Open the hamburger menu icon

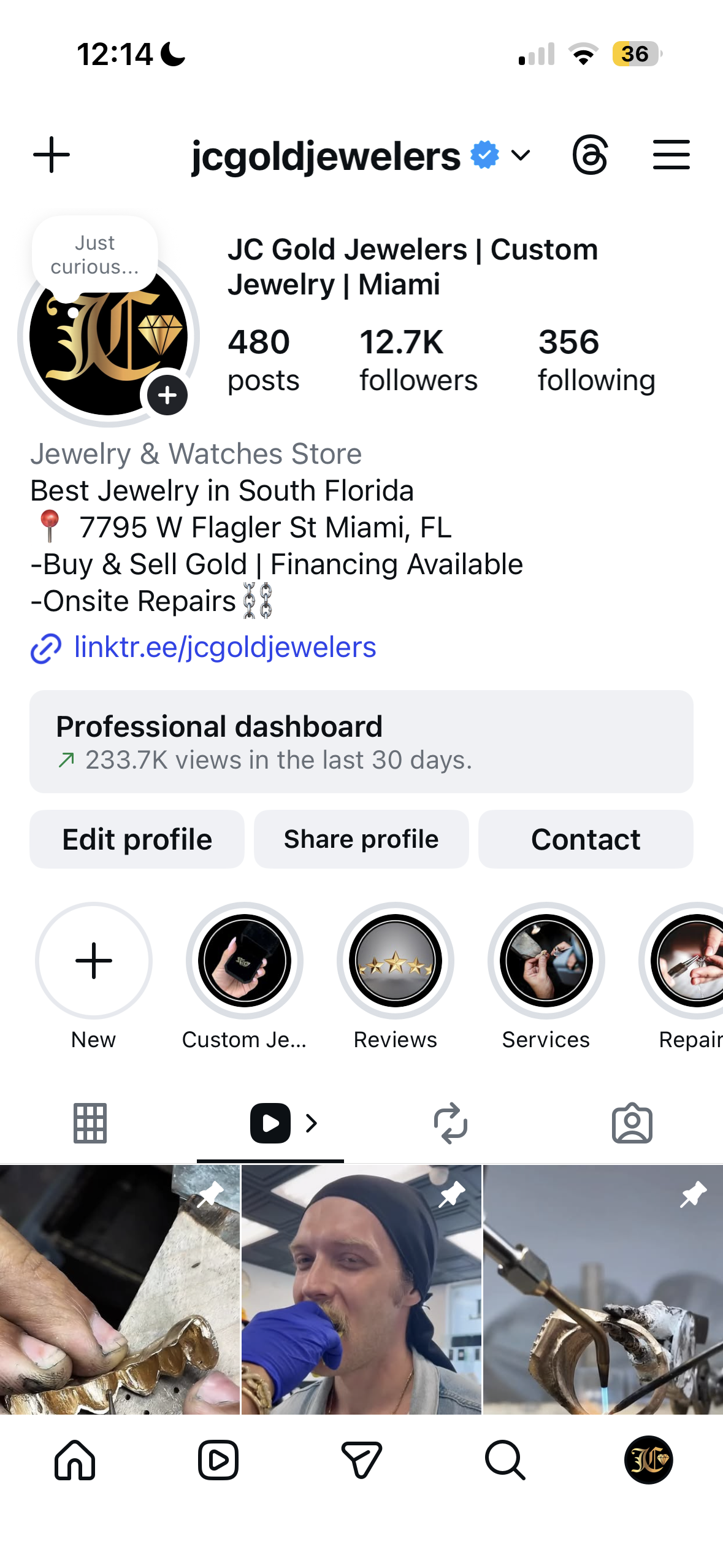(x=671, y=155)
